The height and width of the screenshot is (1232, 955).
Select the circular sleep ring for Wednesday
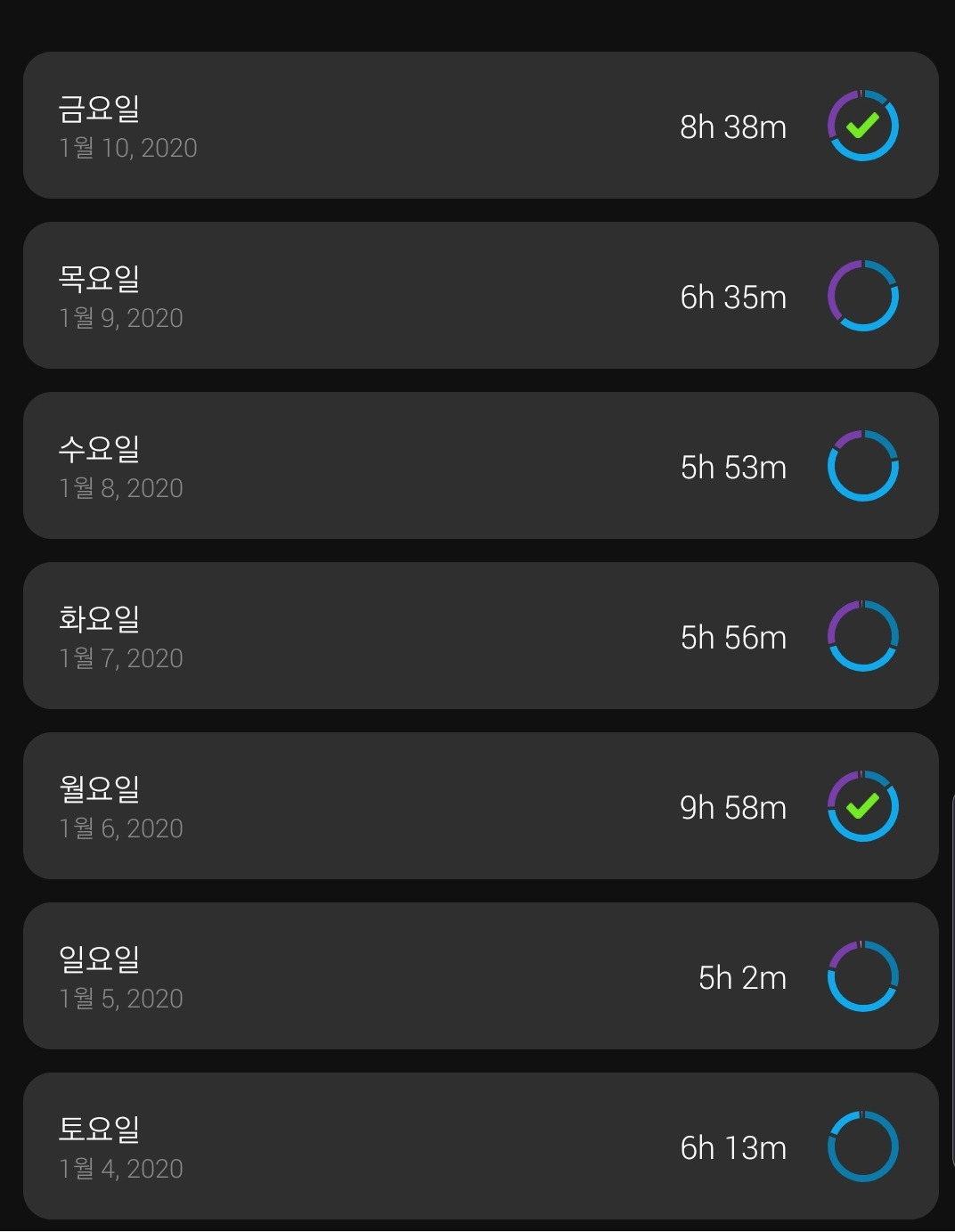(x=862, y=466)
